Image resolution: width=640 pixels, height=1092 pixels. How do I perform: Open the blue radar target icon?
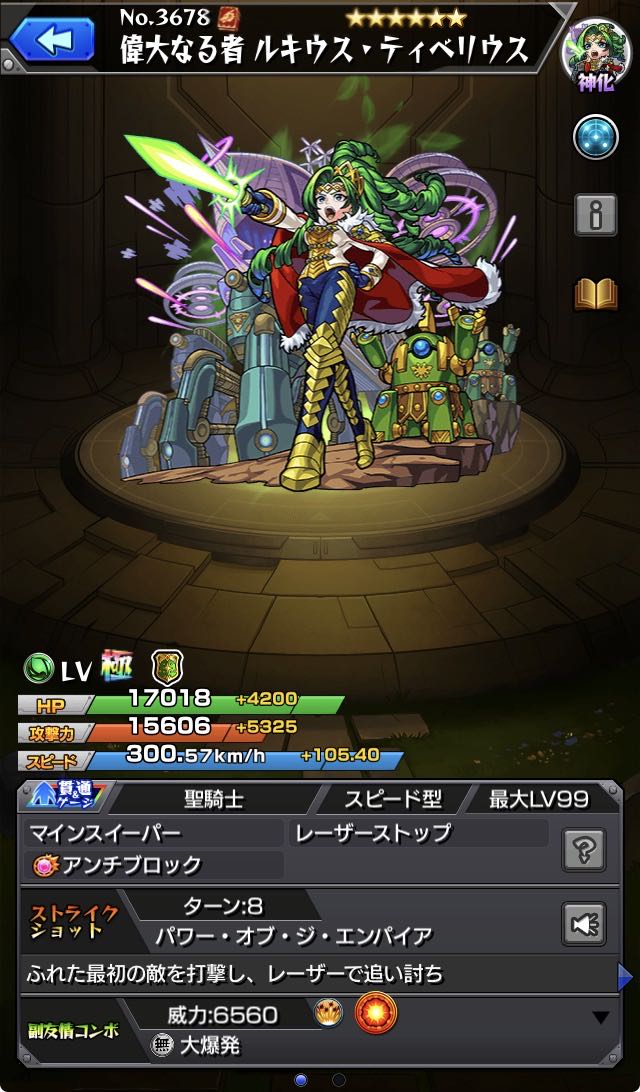pyautogui.click(x=595, y=138)
